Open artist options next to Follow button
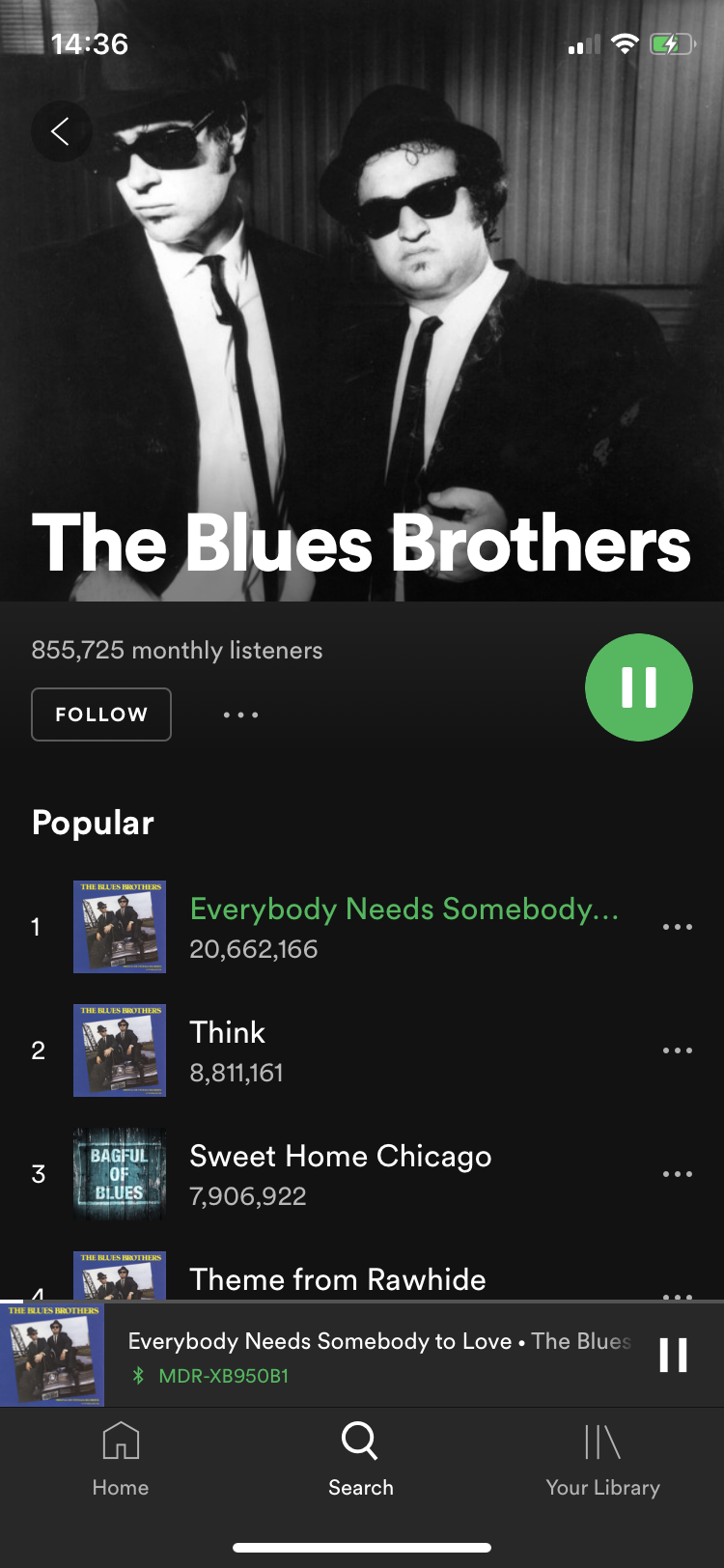This screenshot has height=1568, width=724. pyautogui.click(x=240, y=714)
